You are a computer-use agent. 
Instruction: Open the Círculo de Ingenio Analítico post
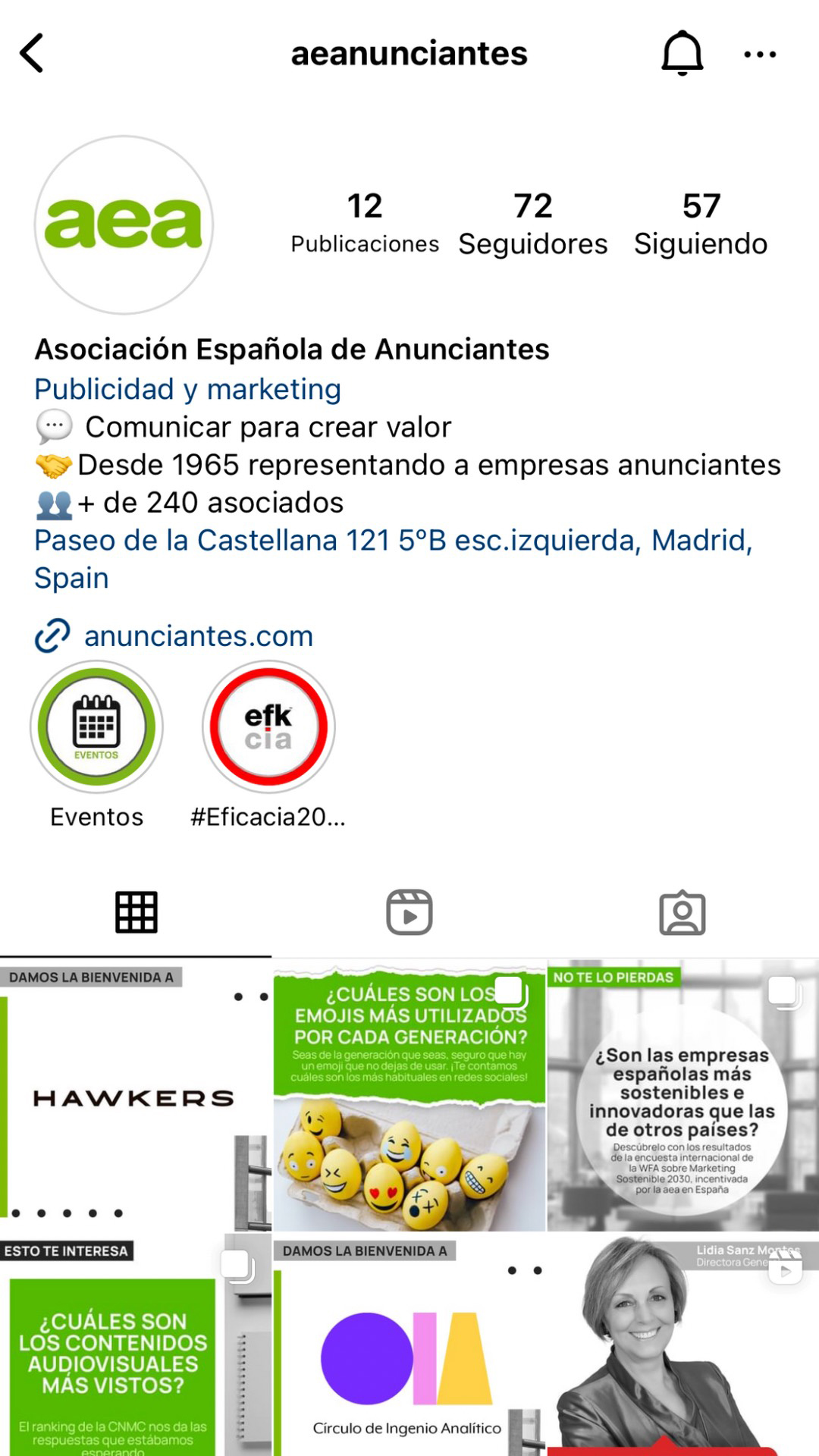click(x=409, y=1346)
